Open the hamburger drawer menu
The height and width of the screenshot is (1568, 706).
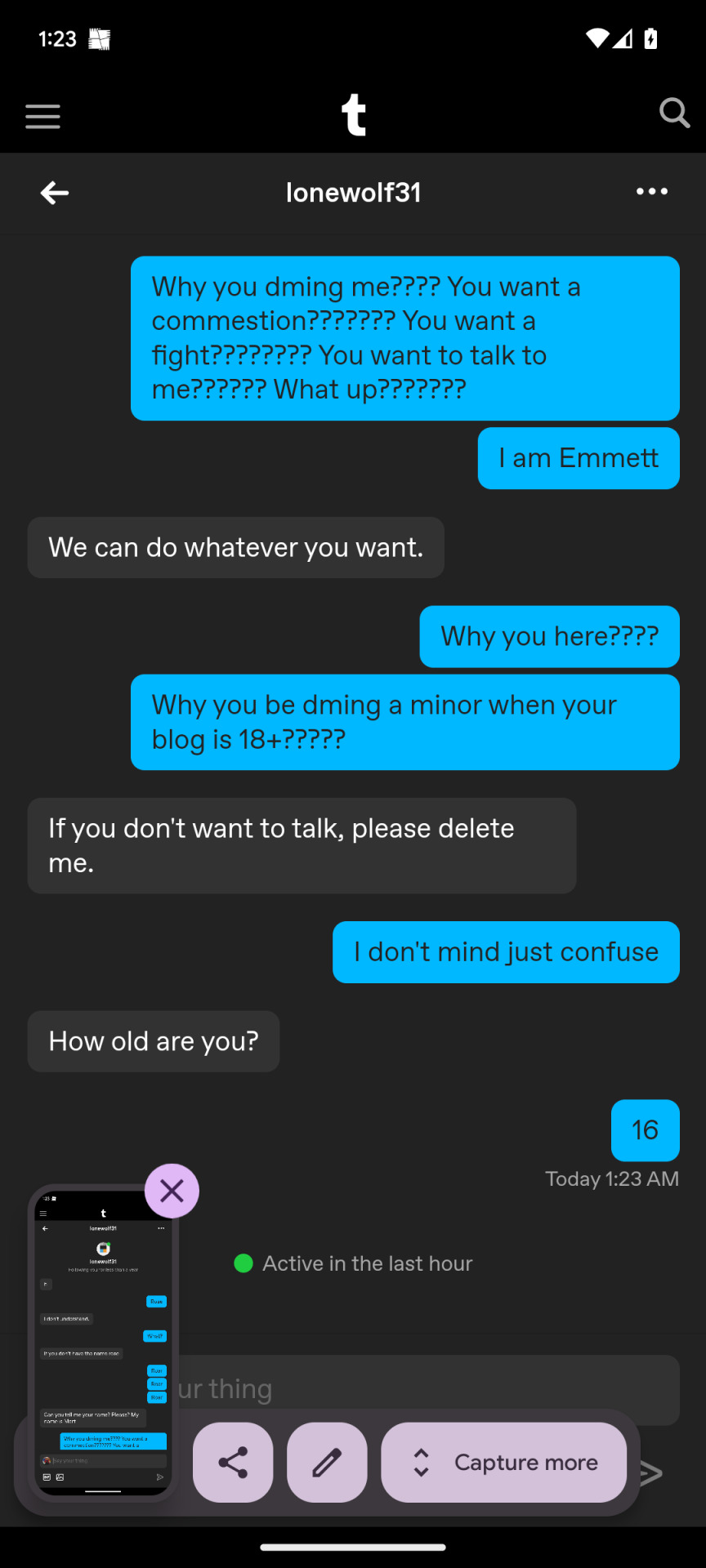[x=42, y=117]
